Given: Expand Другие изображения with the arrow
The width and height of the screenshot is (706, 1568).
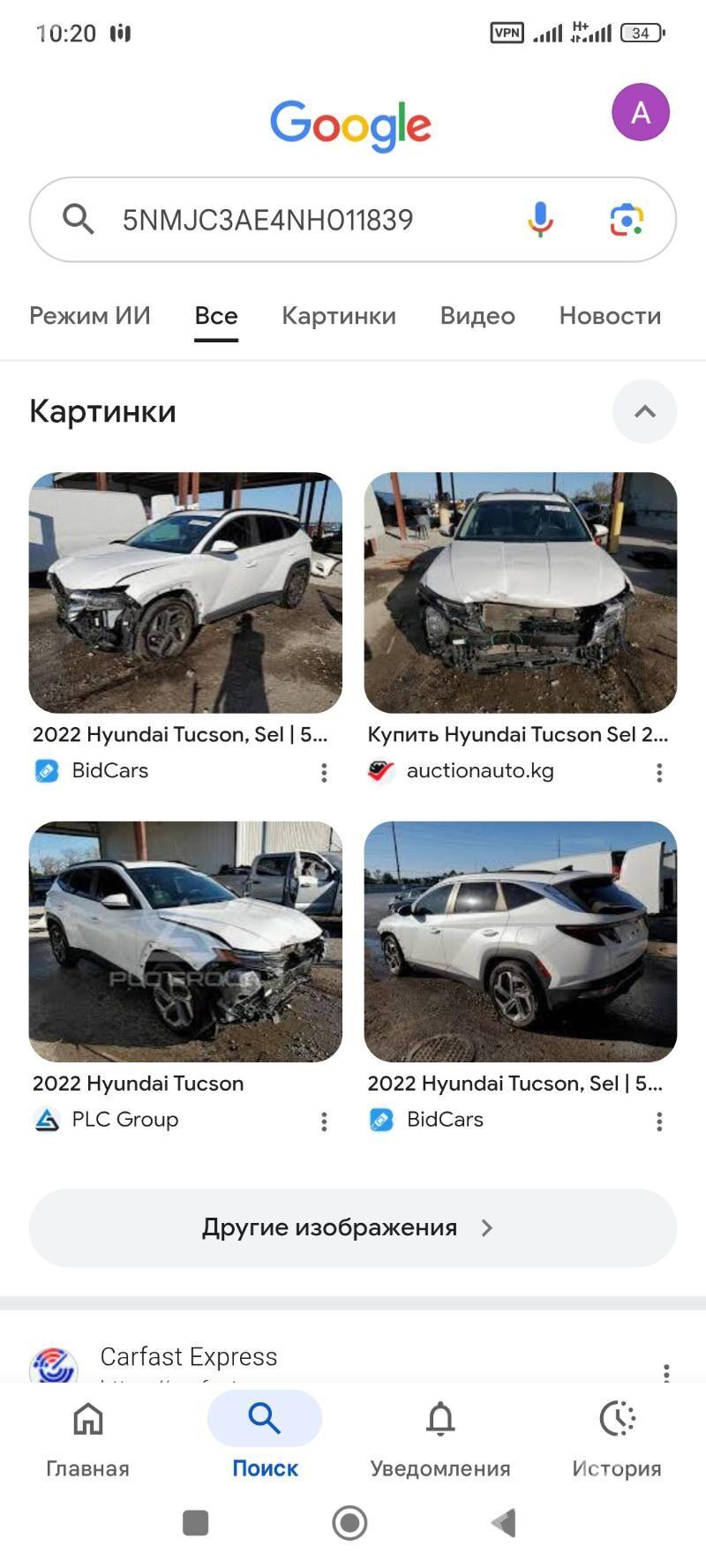Looking at the screenshot, I should pos(486,1226).
